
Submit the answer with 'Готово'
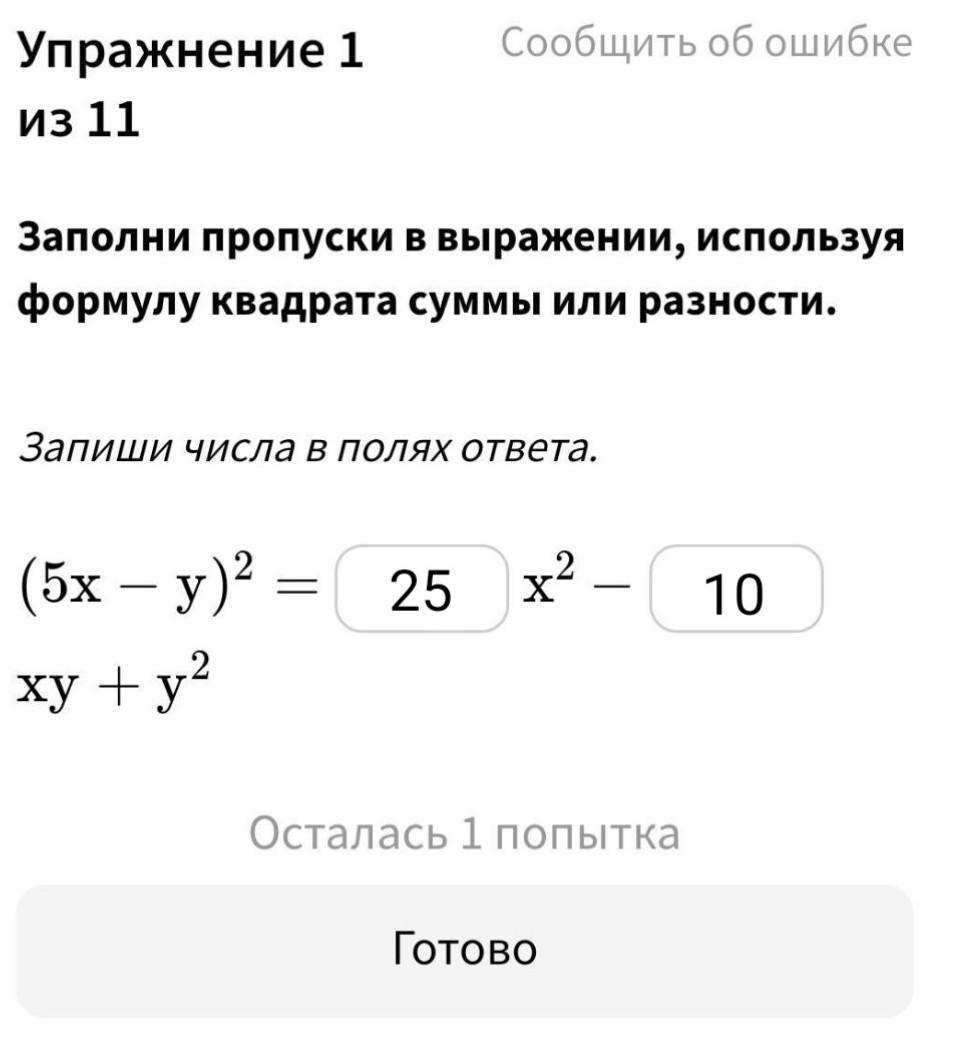[x=465, y=950]
